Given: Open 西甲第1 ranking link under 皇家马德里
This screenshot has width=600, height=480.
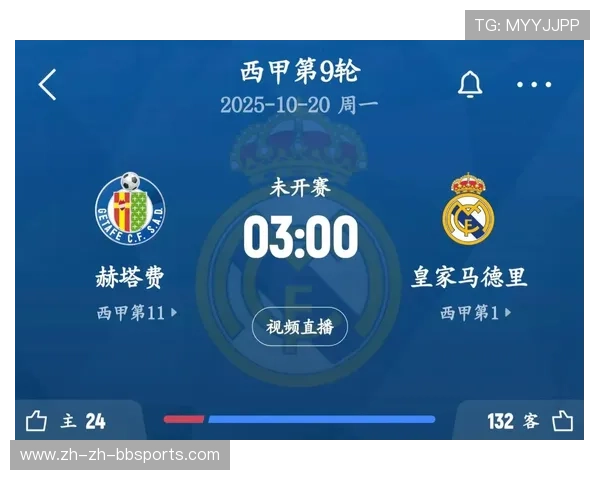Looking at the screenshot, I should click(475, 313).
